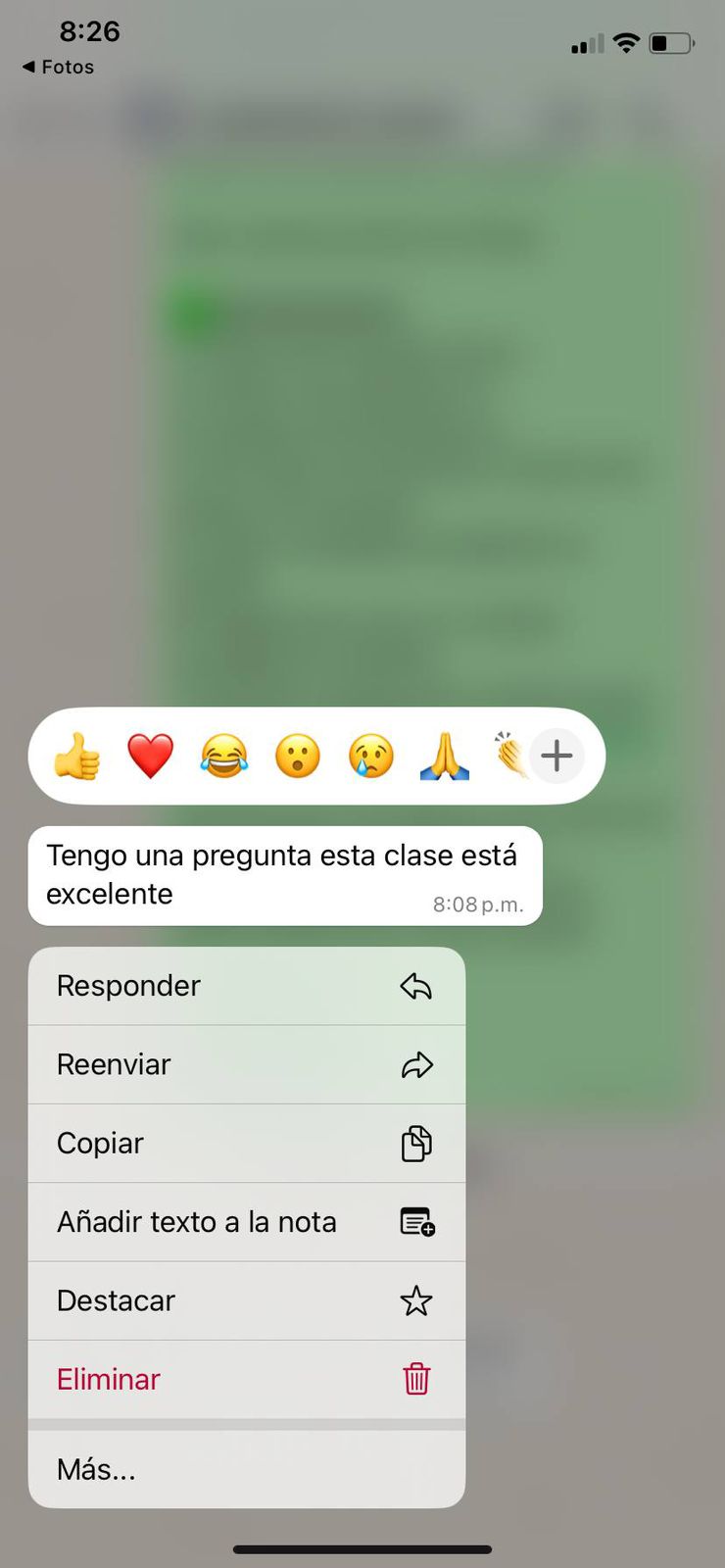Open more emoji reactions with plus
Image resolution: width=725 pixels, height=1568 pixels.
pyautogui.click(x=556, y=756)
